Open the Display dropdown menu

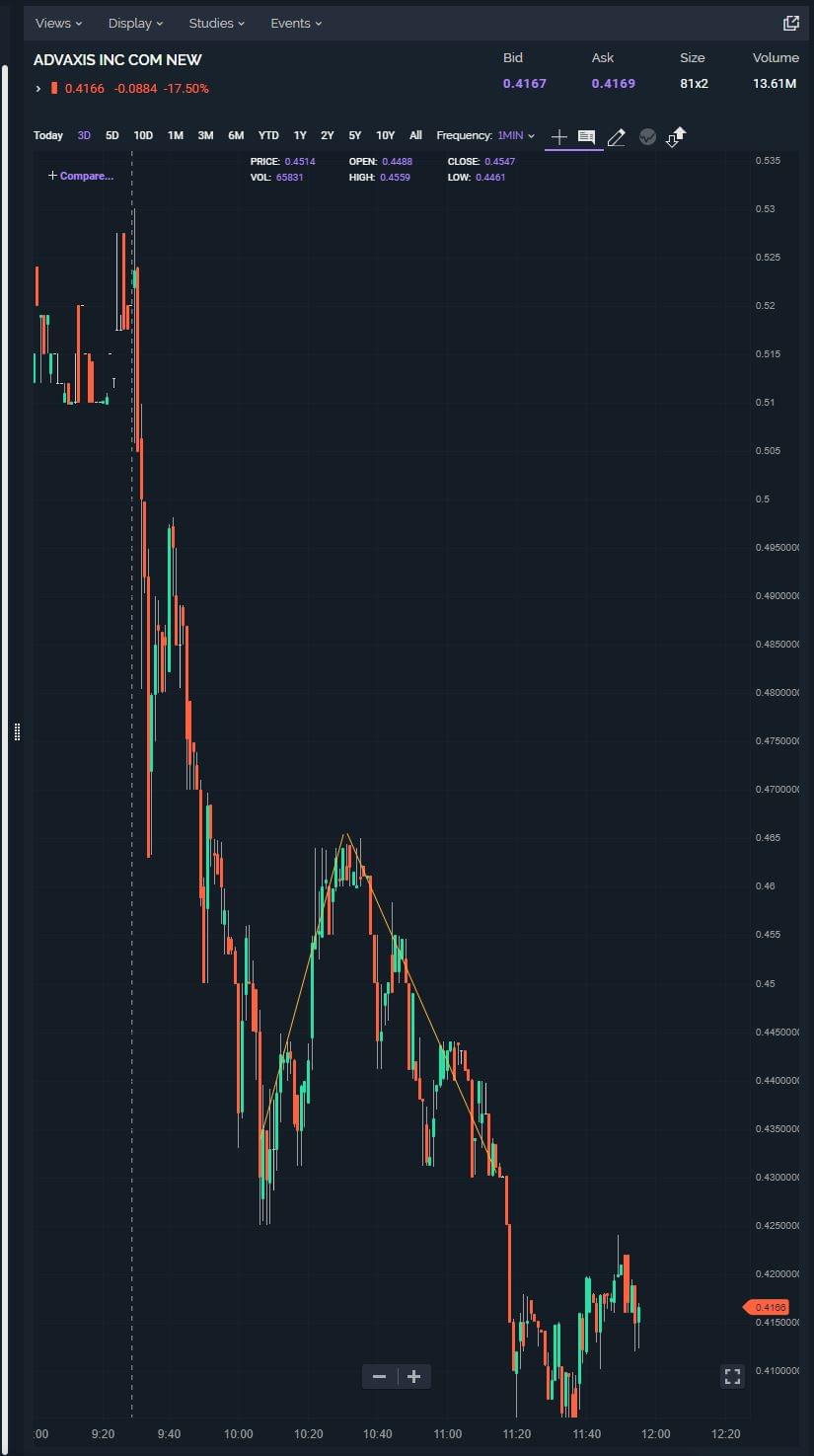point(135,23)
